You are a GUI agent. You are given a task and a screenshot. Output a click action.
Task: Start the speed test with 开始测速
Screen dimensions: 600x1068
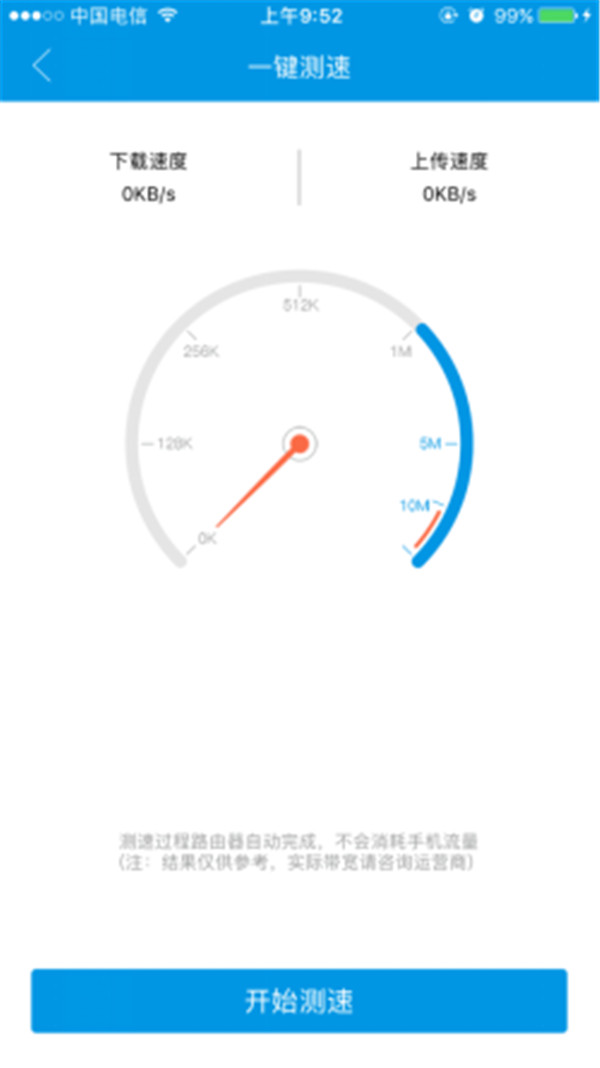click(299, 1001)
